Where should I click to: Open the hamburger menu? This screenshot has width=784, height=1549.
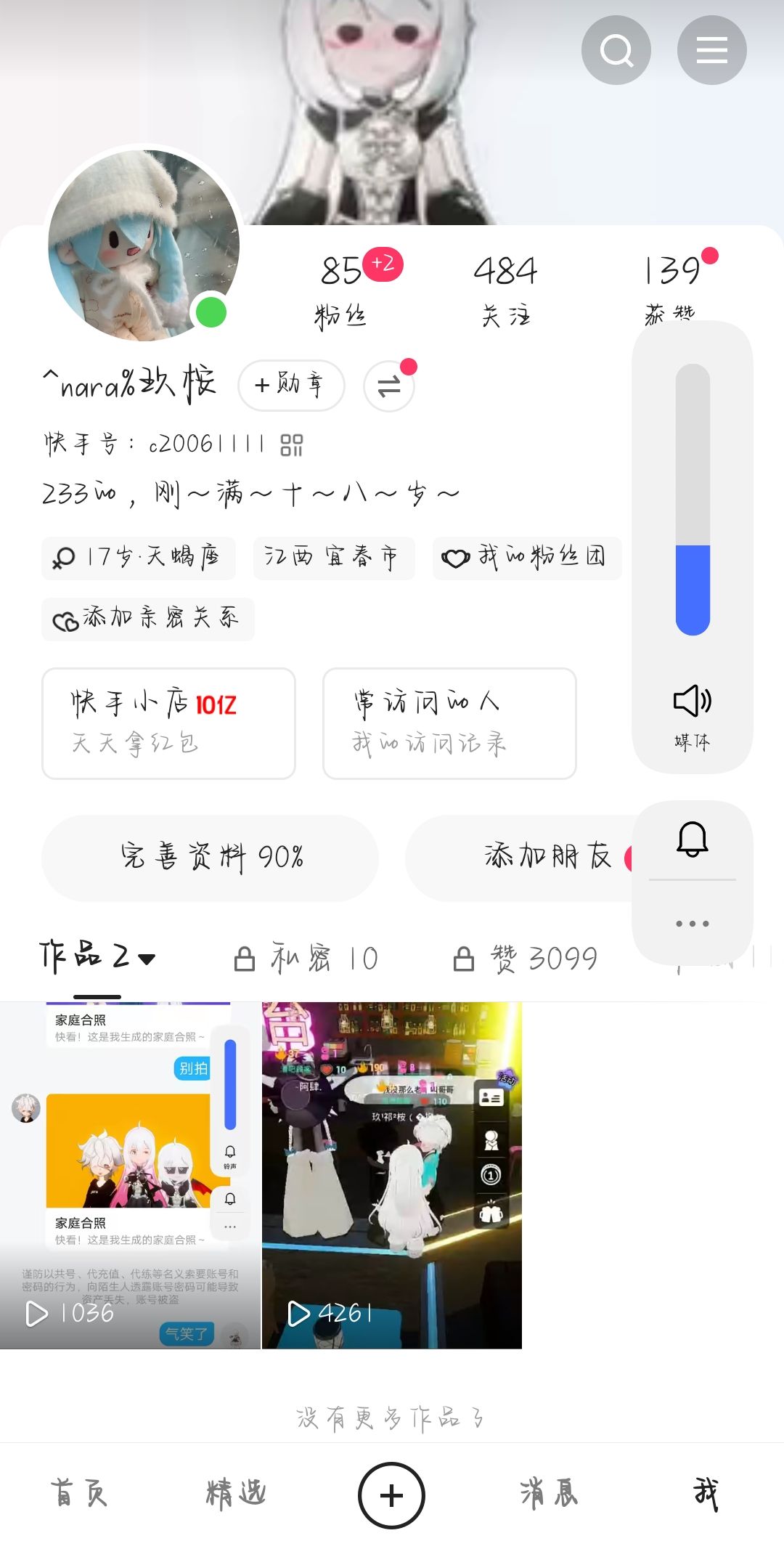click(711, 50)
